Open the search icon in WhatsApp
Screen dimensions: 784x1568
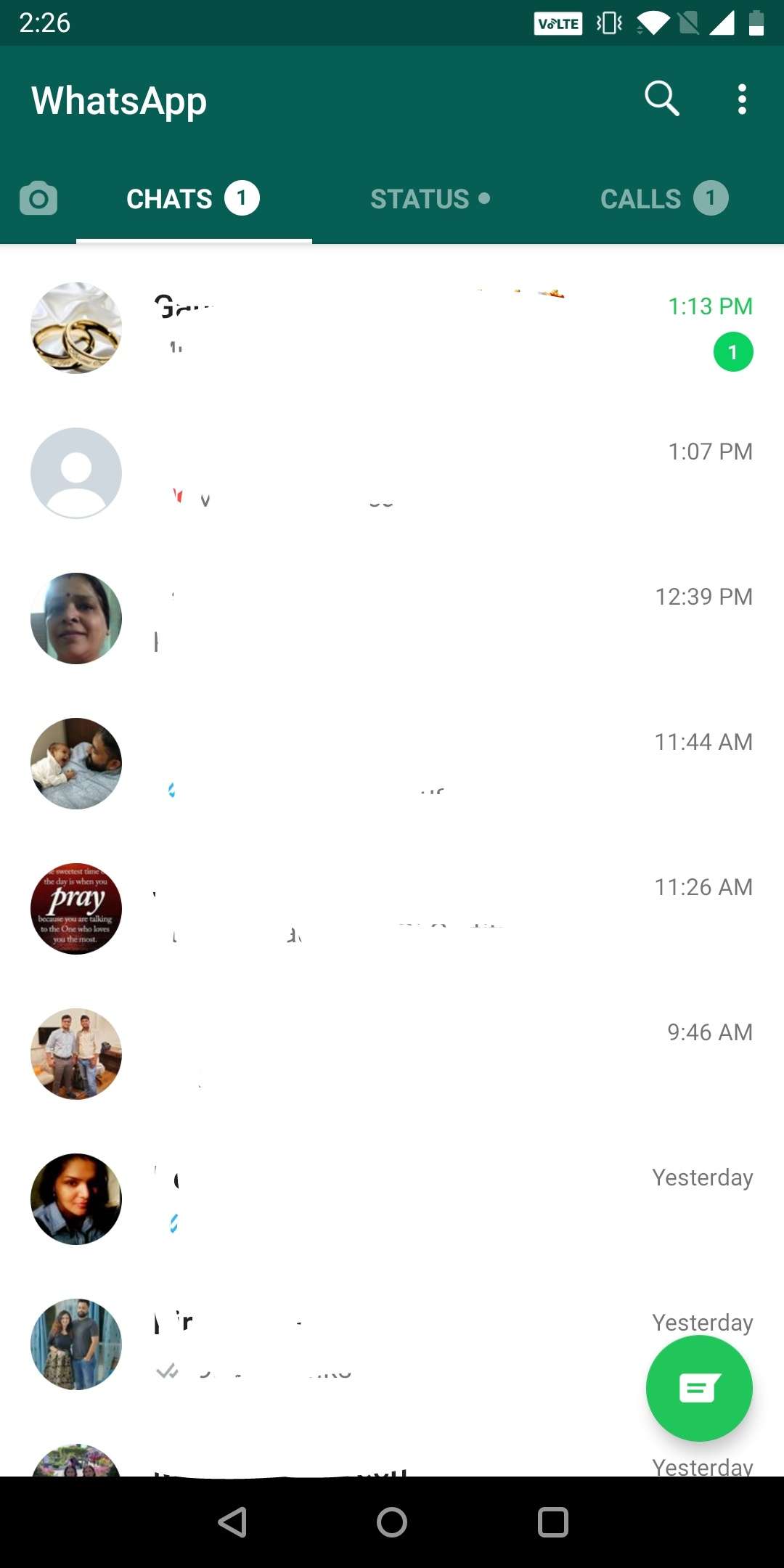[661, 99]
